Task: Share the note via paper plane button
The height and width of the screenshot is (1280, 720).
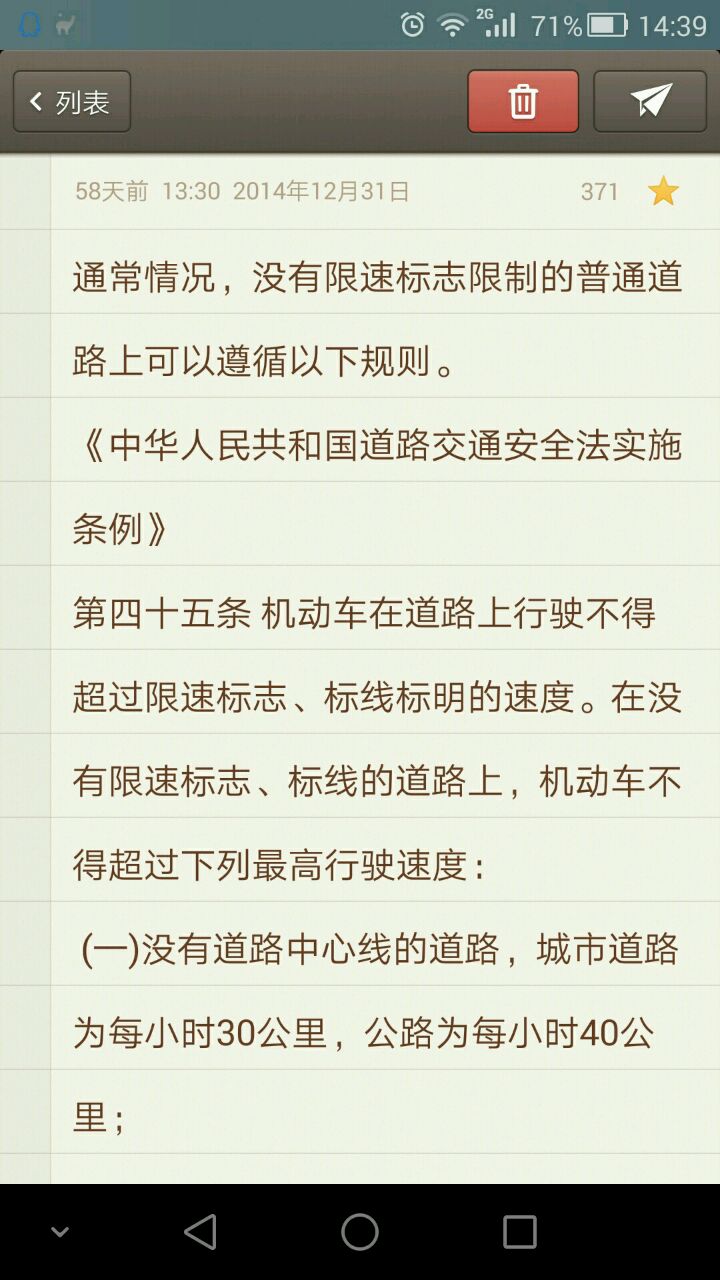Action: 650,102
